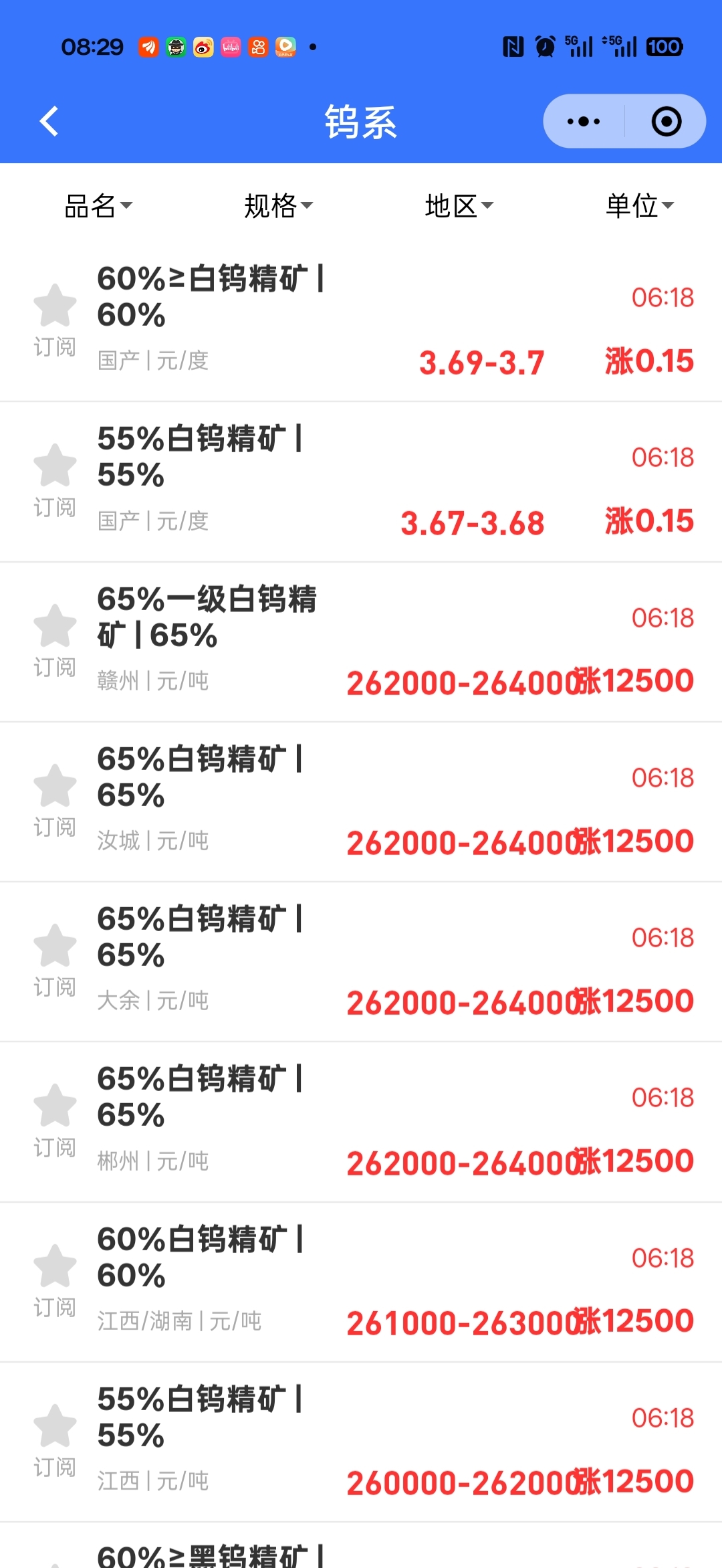
Task: Open the 55%白钨精矿 国产 元/度 row
Action: pyautogui.click(x=361, y=482)
